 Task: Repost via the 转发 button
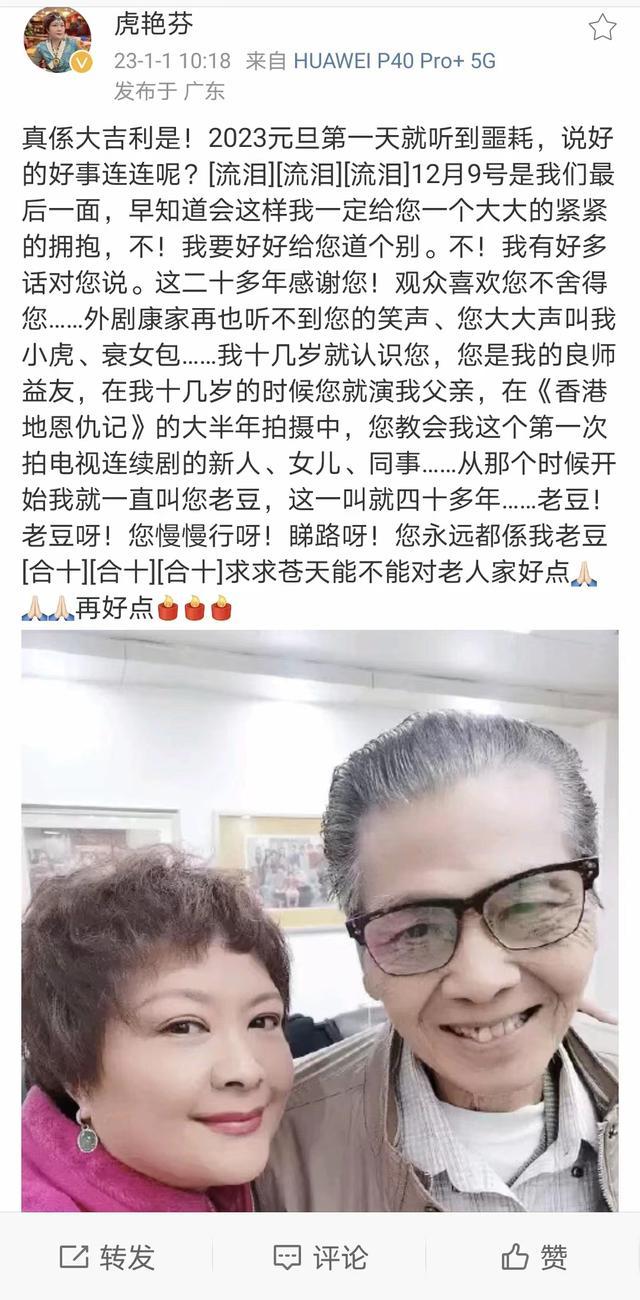[x=107, y=1257]
